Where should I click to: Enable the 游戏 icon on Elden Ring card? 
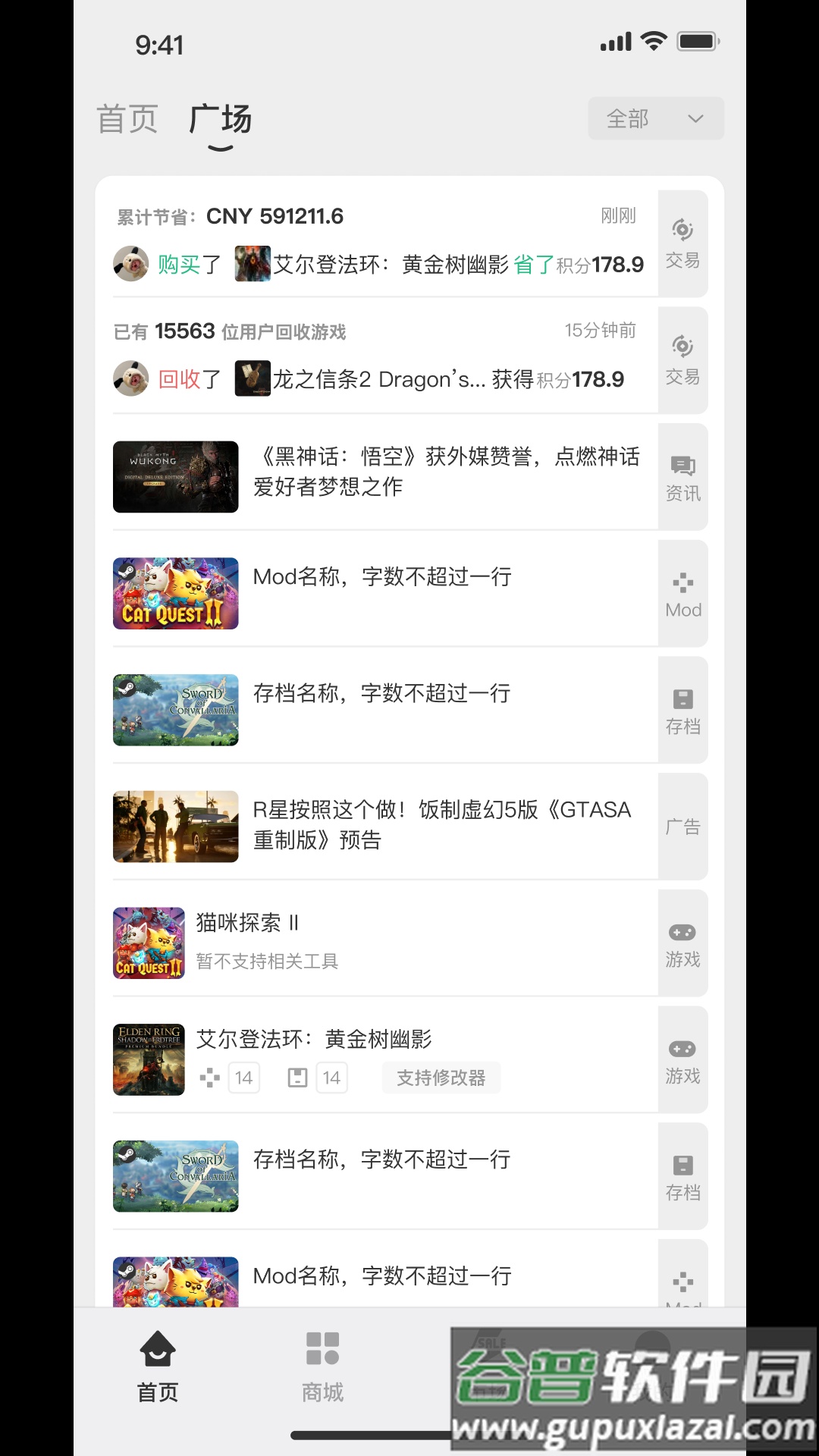(x=682, y=1059)
